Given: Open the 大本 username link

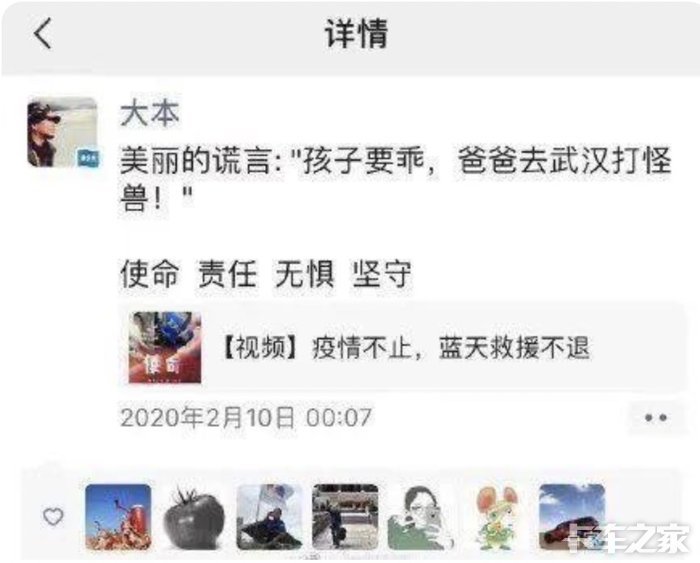Looking at the screenshot, I should coord(149,114).
